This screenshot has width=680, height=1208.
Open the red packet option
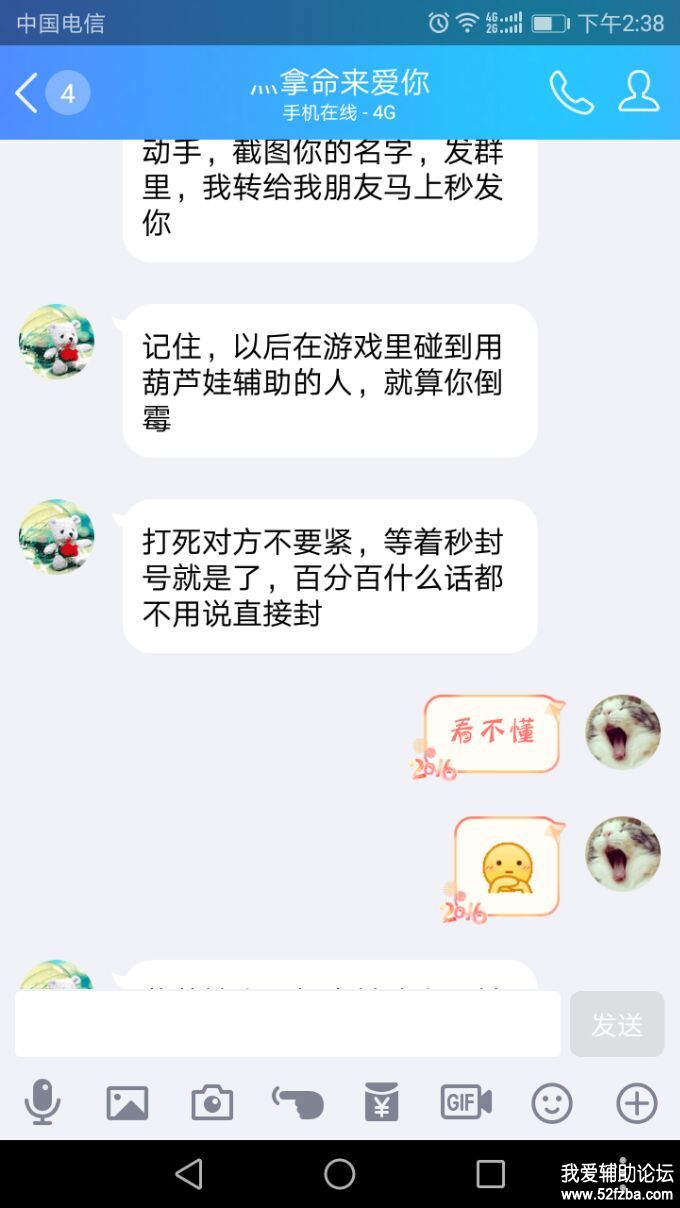pos(381,1103)
